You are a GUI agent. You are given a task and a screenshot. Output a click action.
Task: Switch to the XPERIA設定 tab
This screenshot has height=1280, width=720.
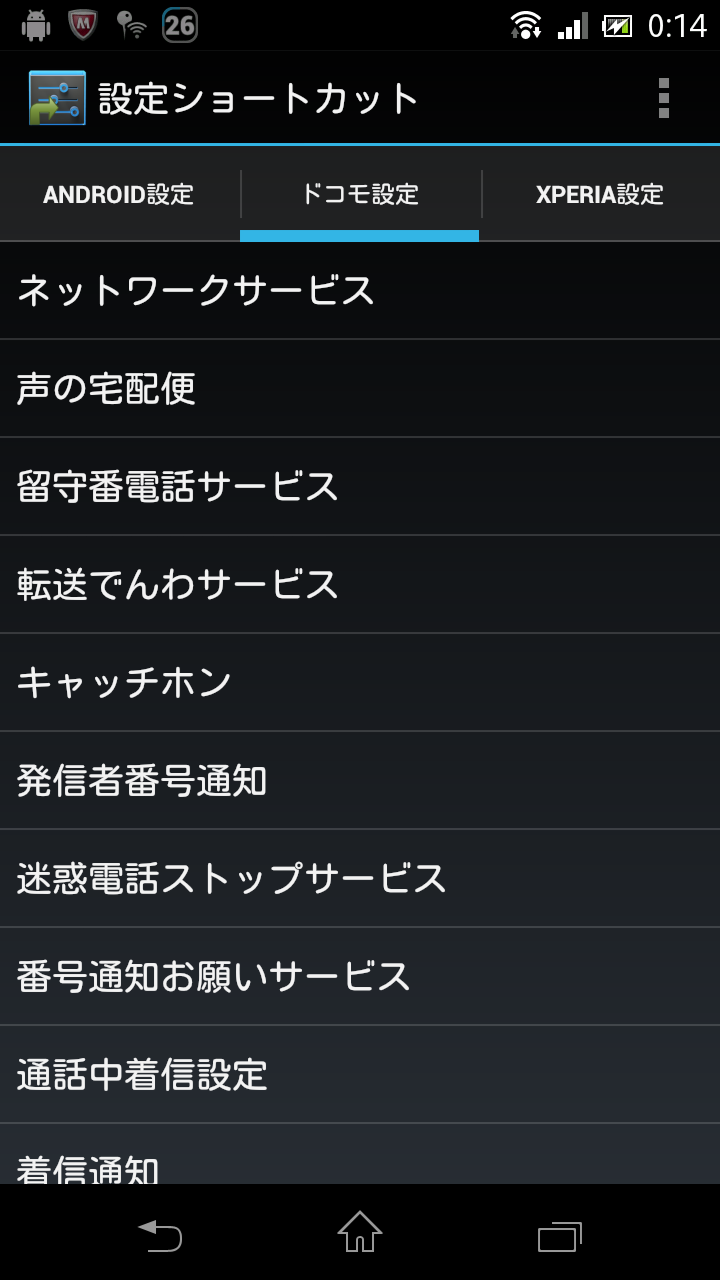[x=600, y=194]
